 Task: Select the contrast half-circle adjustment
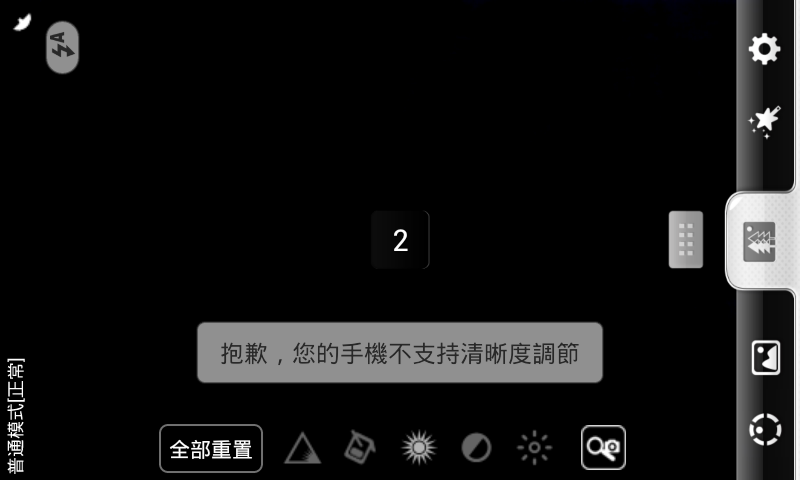point(476,447)
